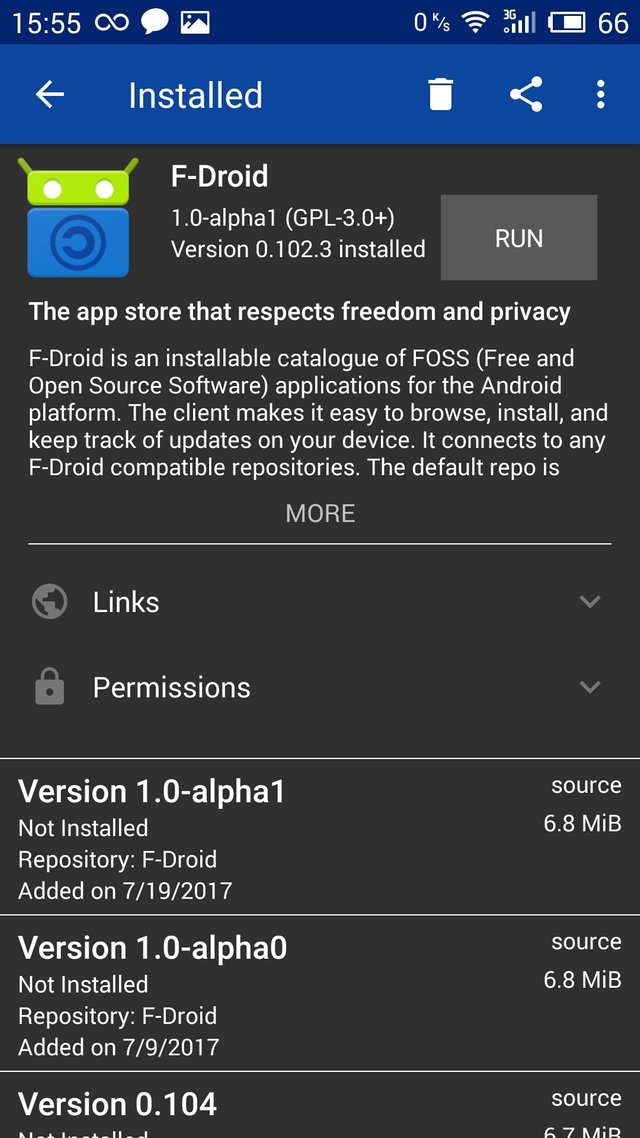Select Version 1.0-alpha1 entry
Viewport: 640px width, 1138px height.
tap(320, 837)
